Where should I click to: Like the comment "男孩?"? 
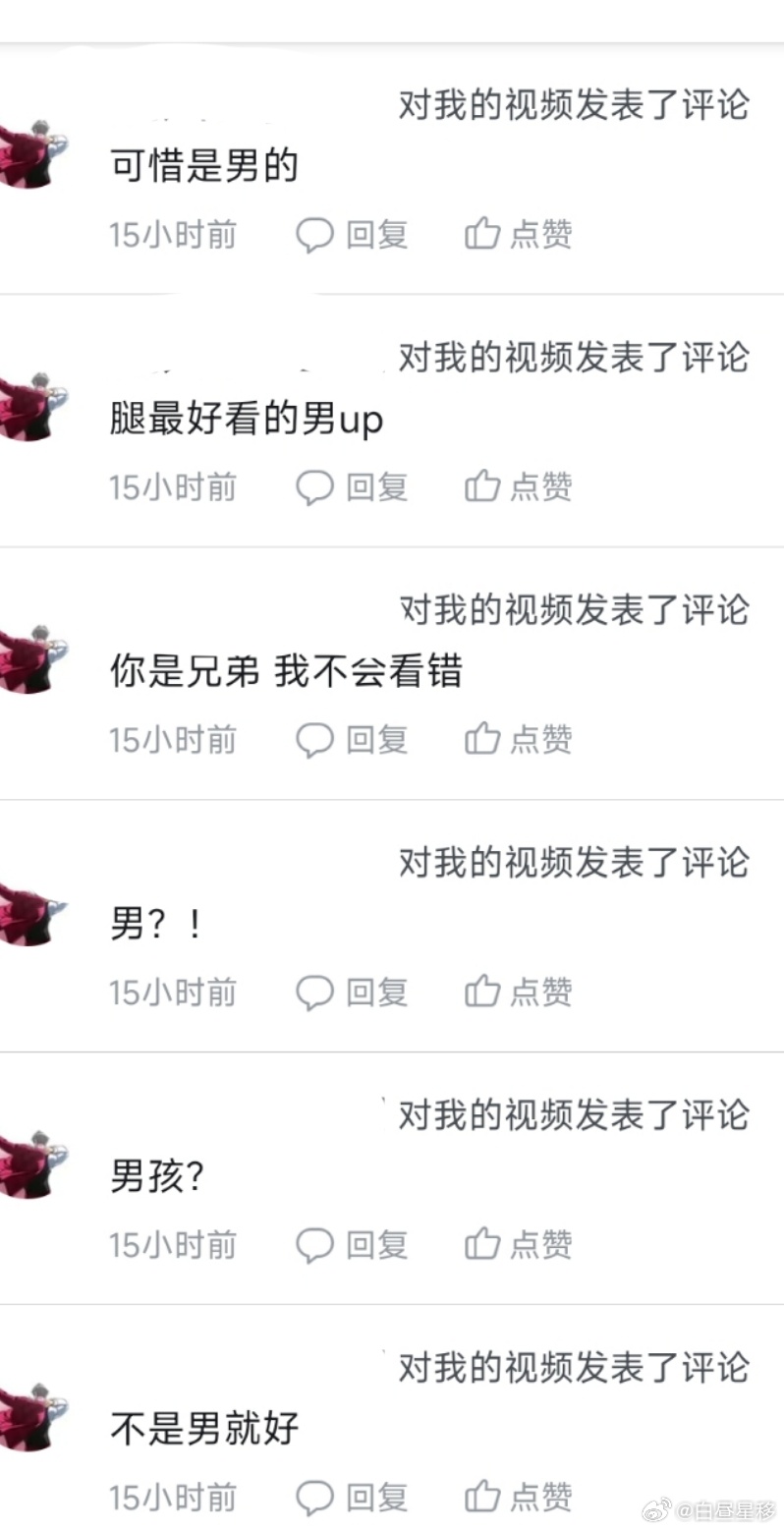(518, 1245)
